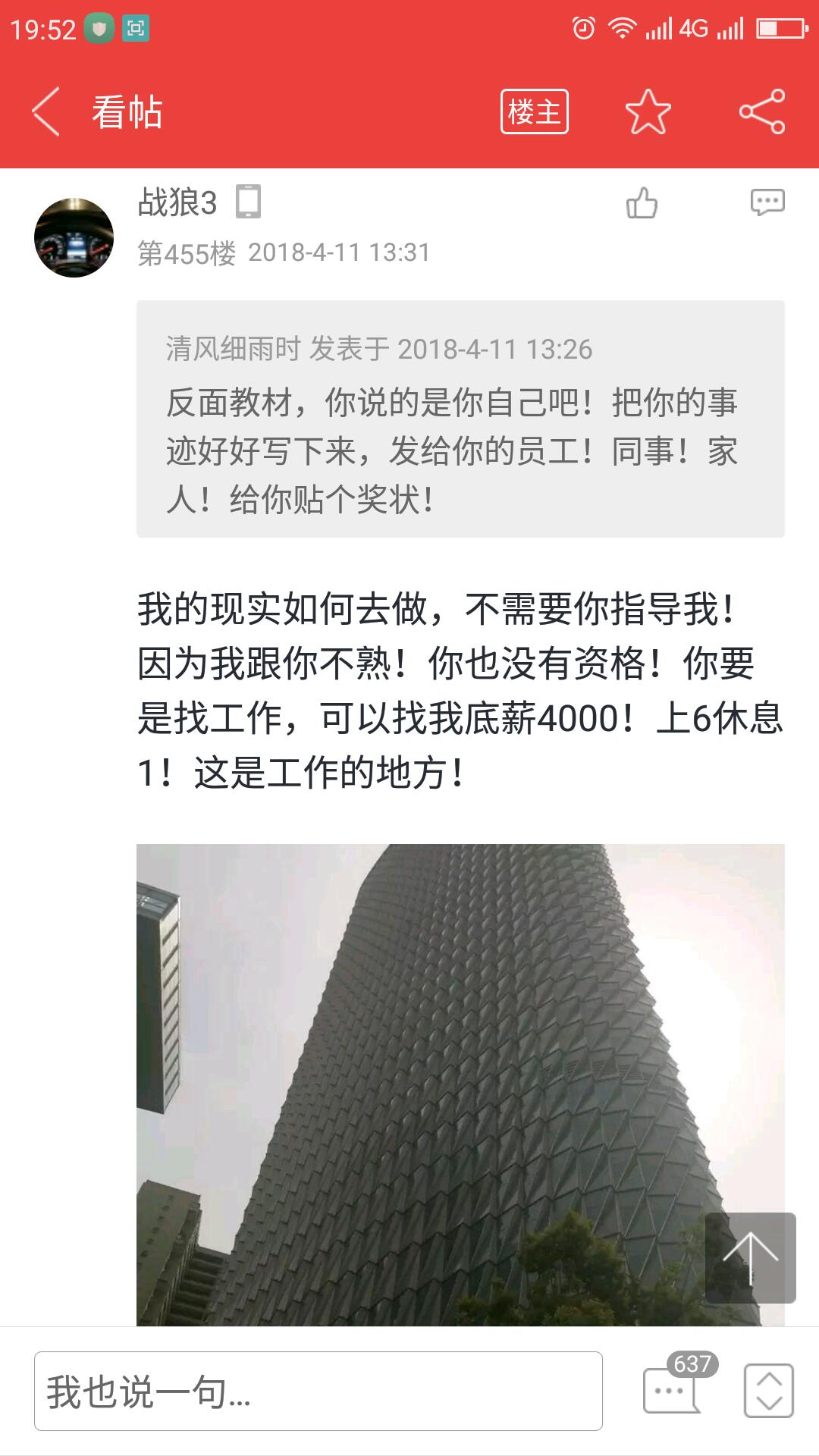The width and height of the screenshot is (819, 1456).
Task: Go back from the 看帖 page
Action: [45, 111]
